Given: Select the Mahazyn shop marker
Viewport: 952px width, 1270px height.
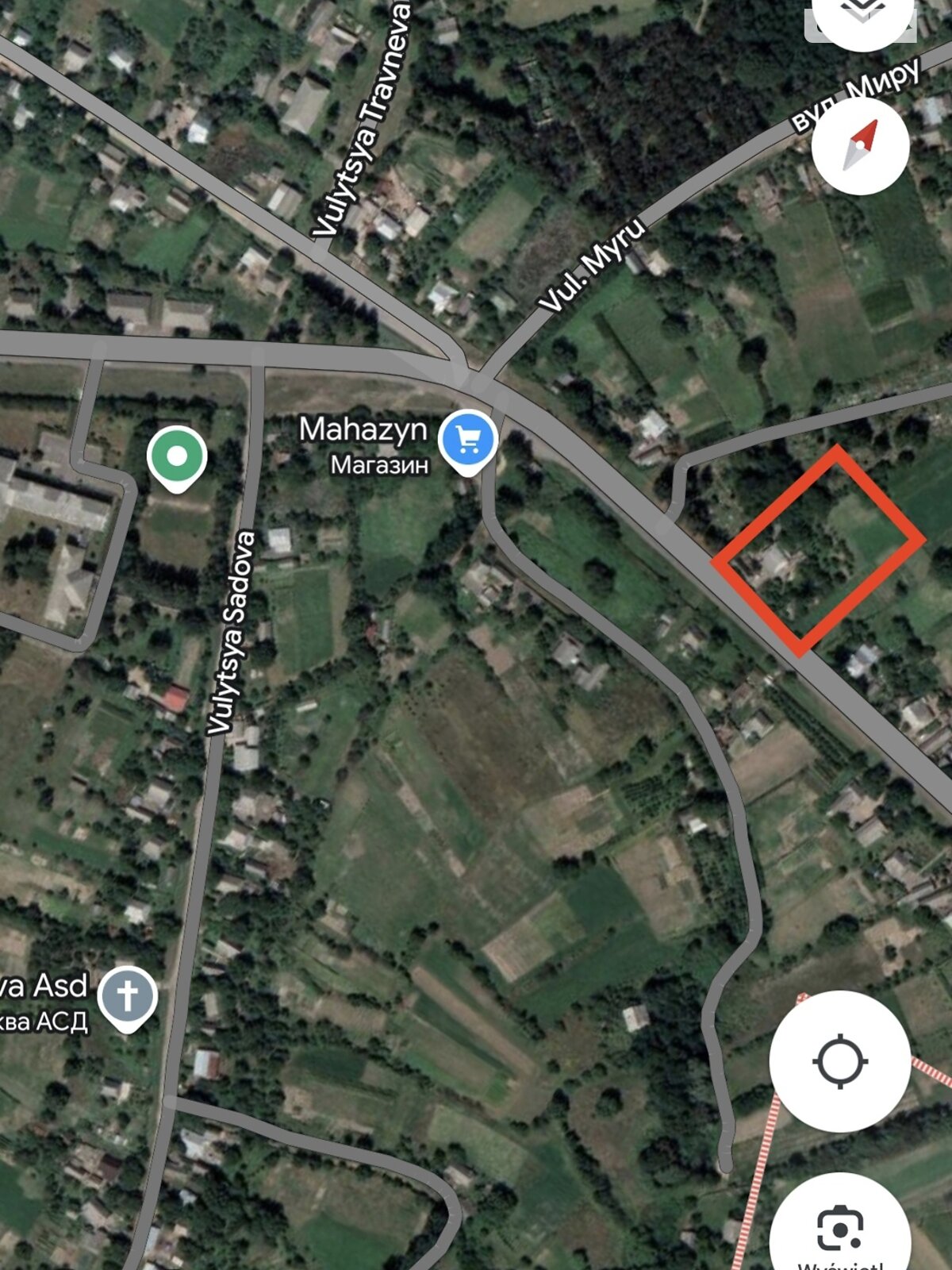Looking at the screenshot, I should coord(468,439).
